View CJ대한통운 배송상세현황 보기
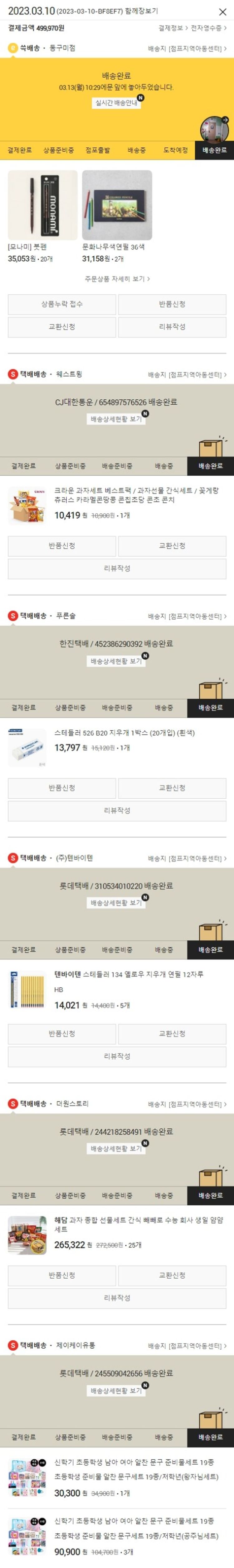This screenshot has height=1568, width=234. (x=116, y=419)
